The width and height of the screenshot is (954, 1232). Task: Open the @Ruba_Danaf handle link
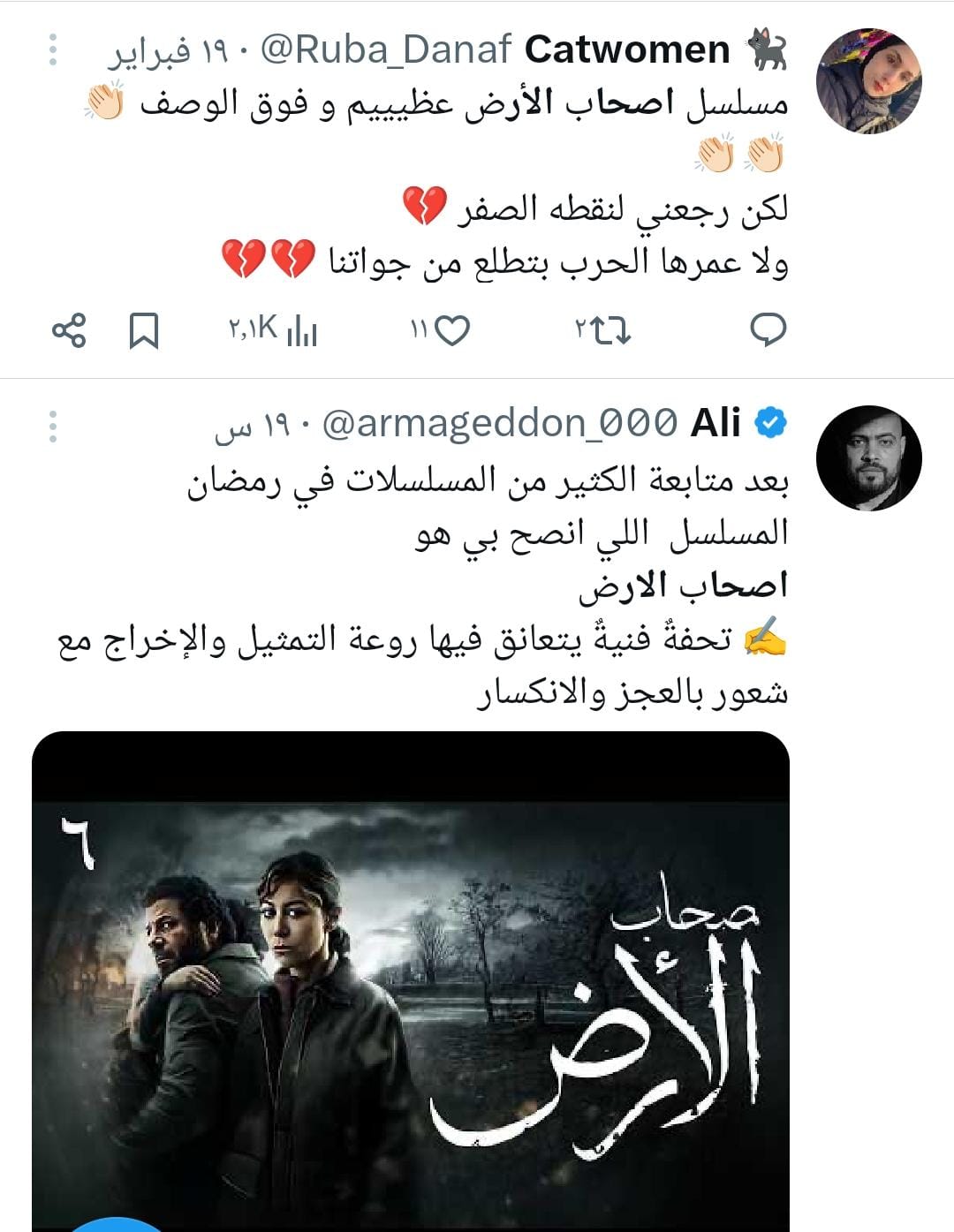coord(386,50)
